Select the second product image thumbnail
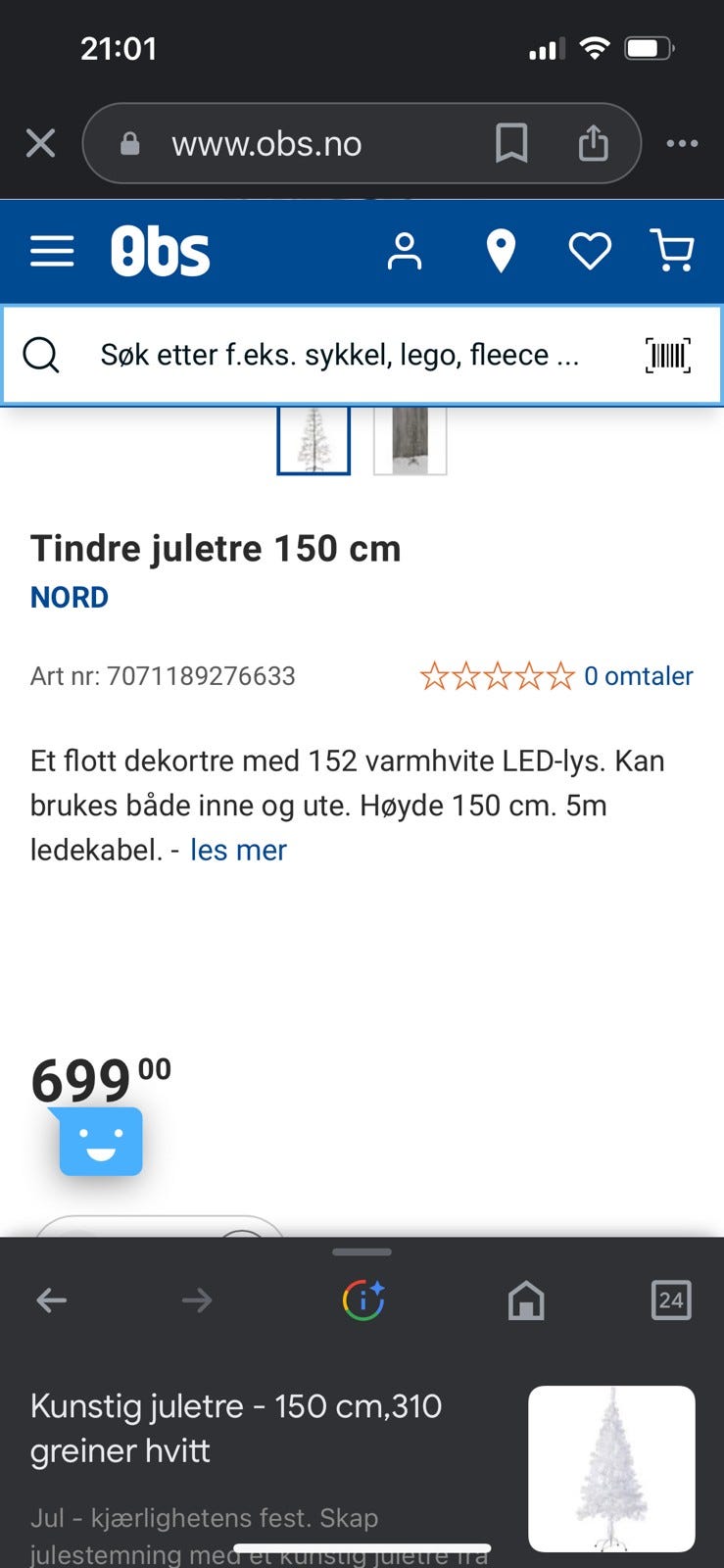This screenshot has height=1568, width=724. point(410,439)
